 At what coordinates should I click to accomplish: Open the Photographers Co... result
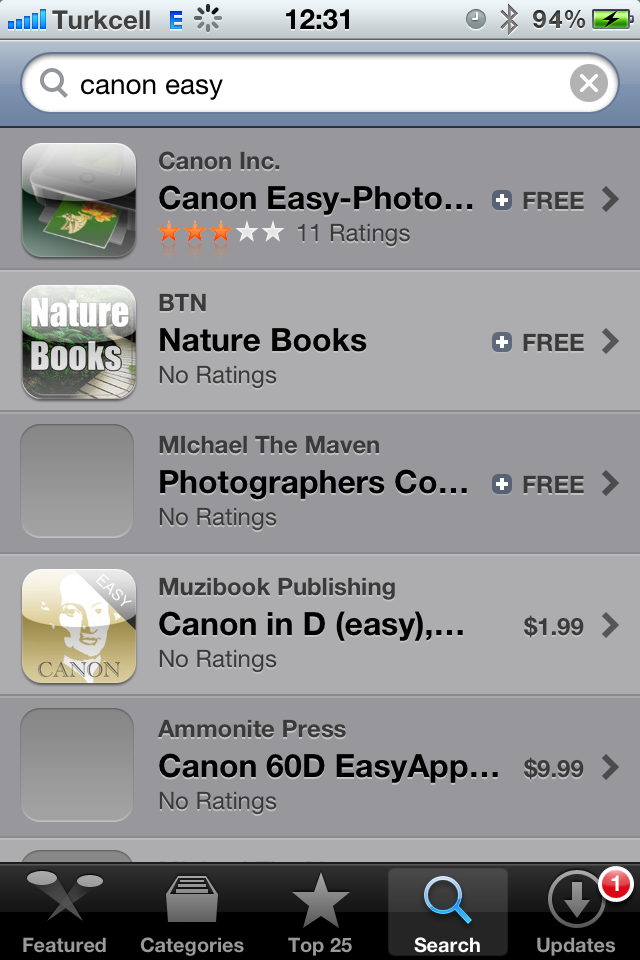[313, 483]
